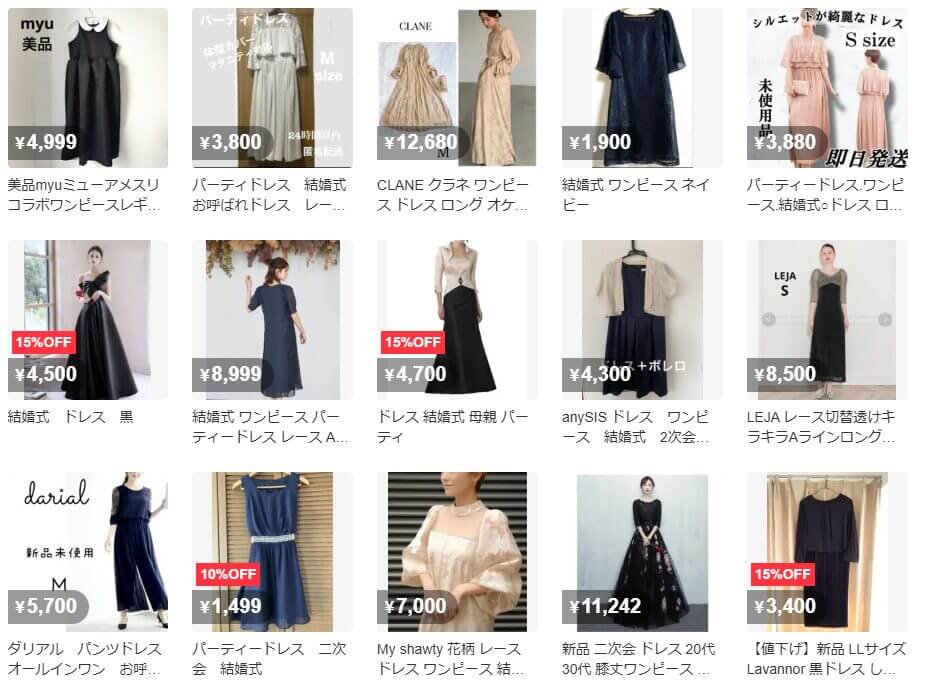Open the darial pants dress listing ¥5,700
Viewport: 927px width, 691px height.
88,552
